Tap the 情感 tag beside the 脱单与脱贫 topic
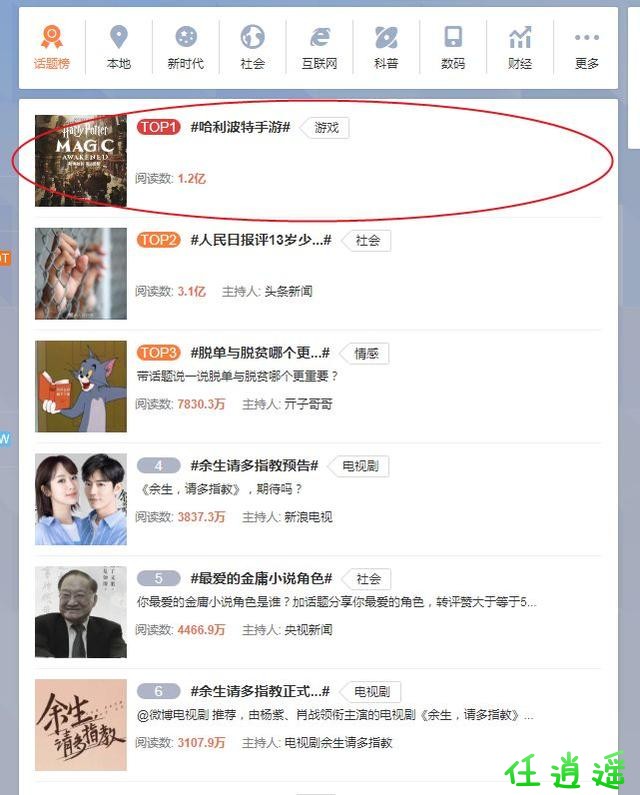 [x=367, y=353]
